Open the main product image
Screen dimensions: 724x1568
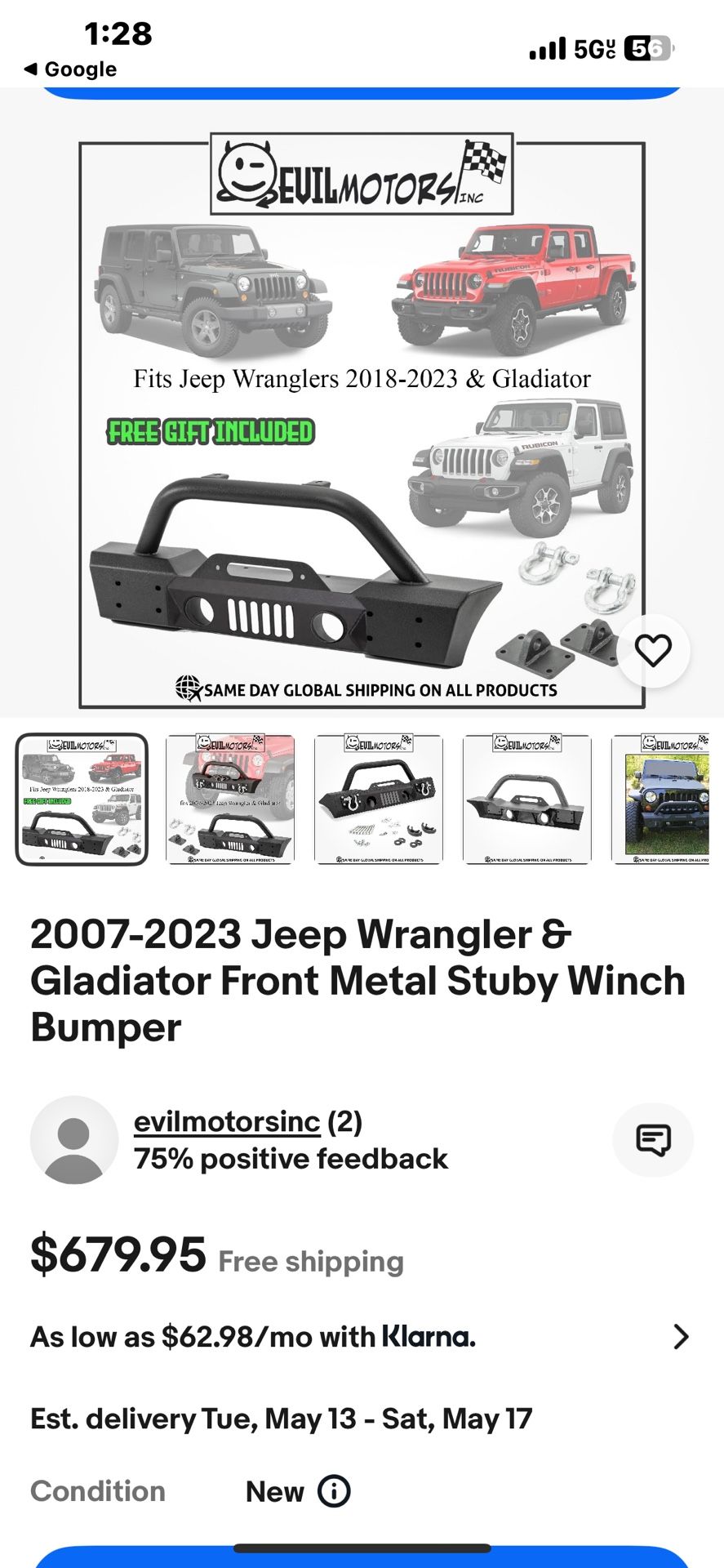pyautogui.click(x=362, y=425)
